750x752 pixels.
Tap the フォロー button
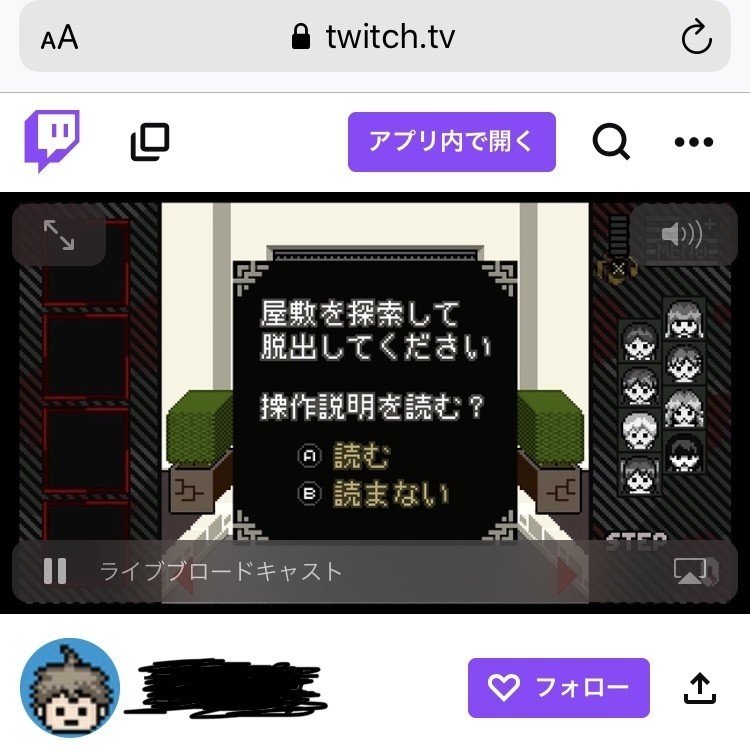point(560,688)
